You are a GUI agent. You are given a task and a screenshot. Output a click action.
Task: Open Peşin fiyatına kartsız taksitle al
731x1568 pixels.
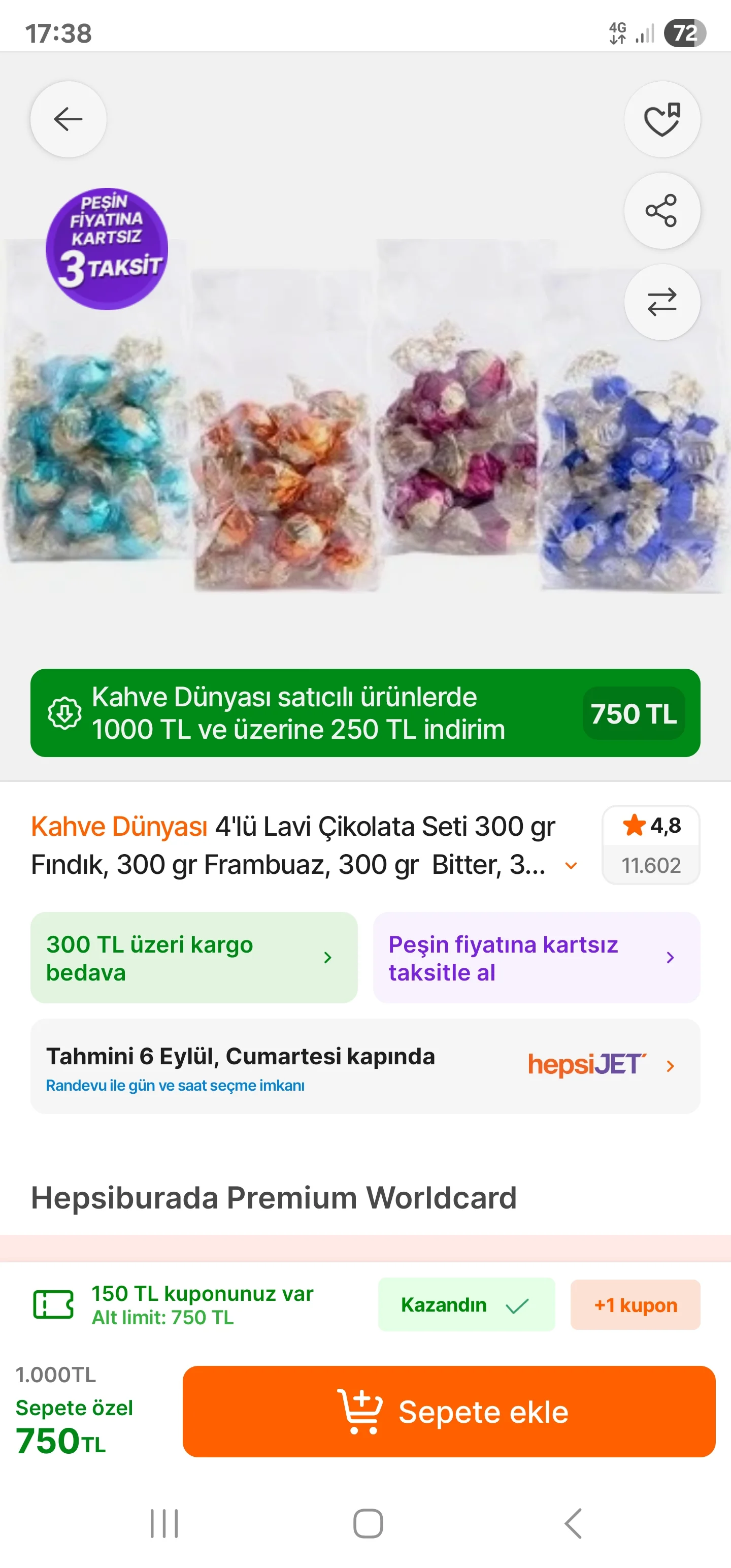coord(536,958)
